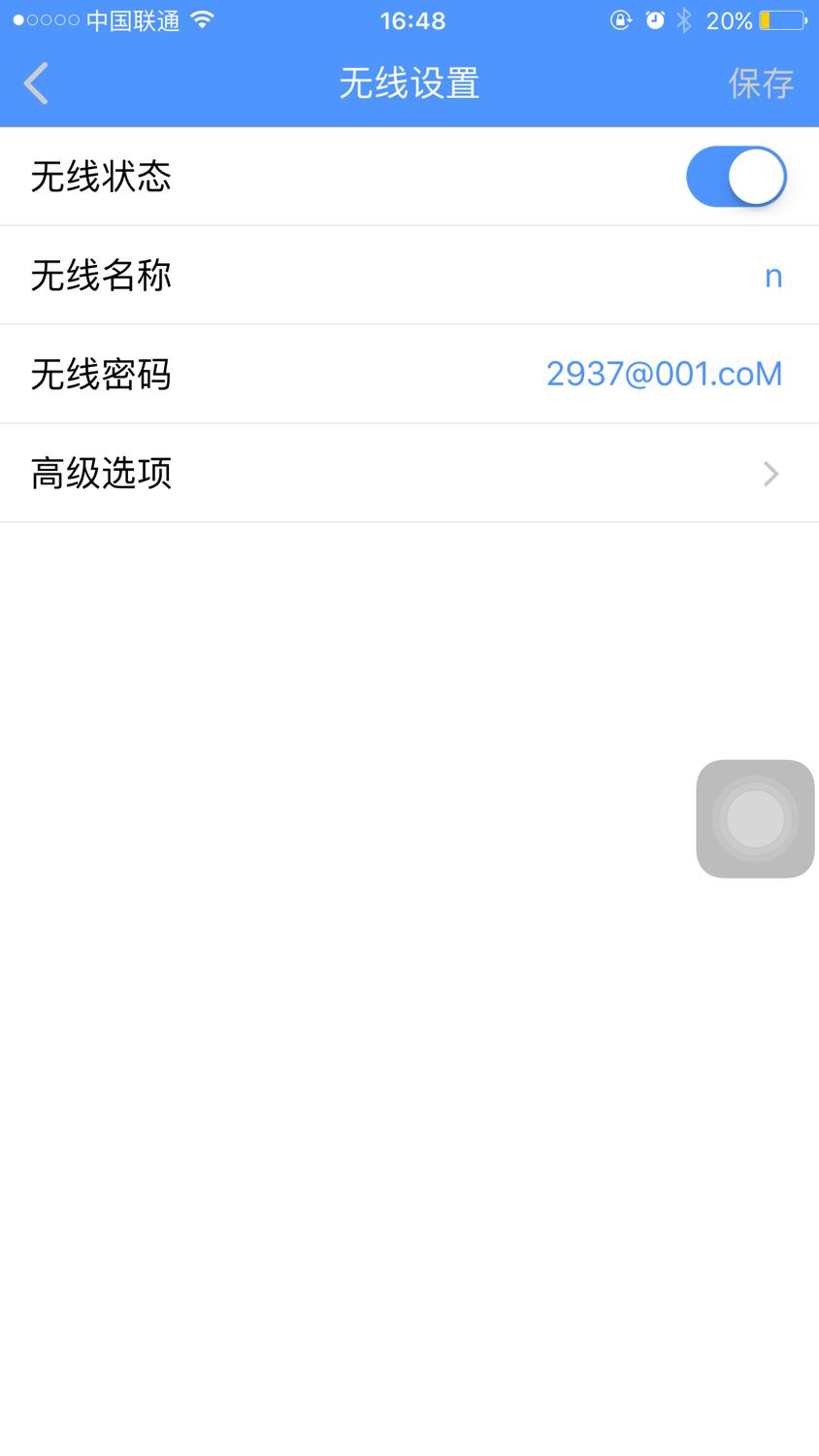Tap the floating AssistiveTouch button

pyautogui.click(x=755, y=818)
